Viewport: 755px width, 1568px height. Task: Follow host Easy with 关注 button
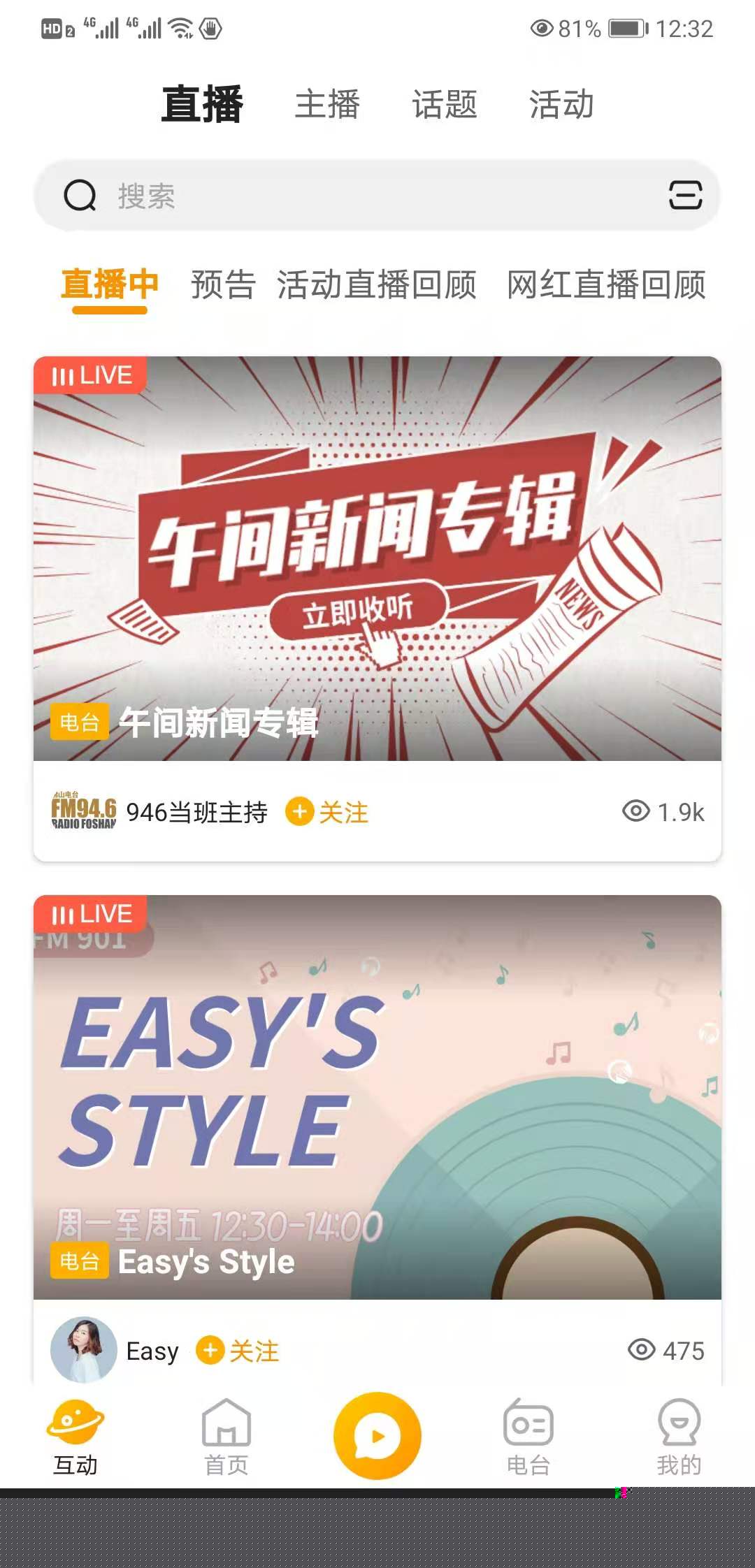238,1351
